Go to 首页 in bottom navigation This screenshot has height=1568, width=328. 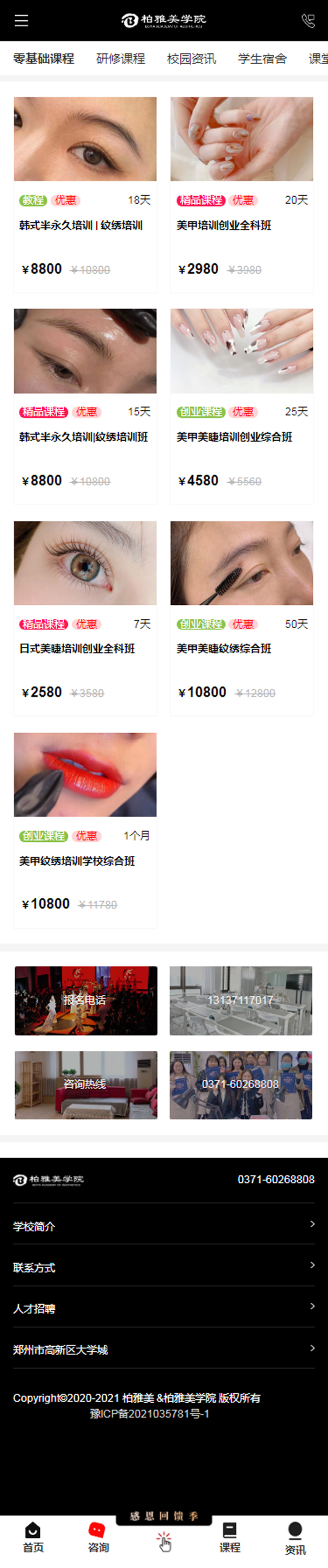33,1537
